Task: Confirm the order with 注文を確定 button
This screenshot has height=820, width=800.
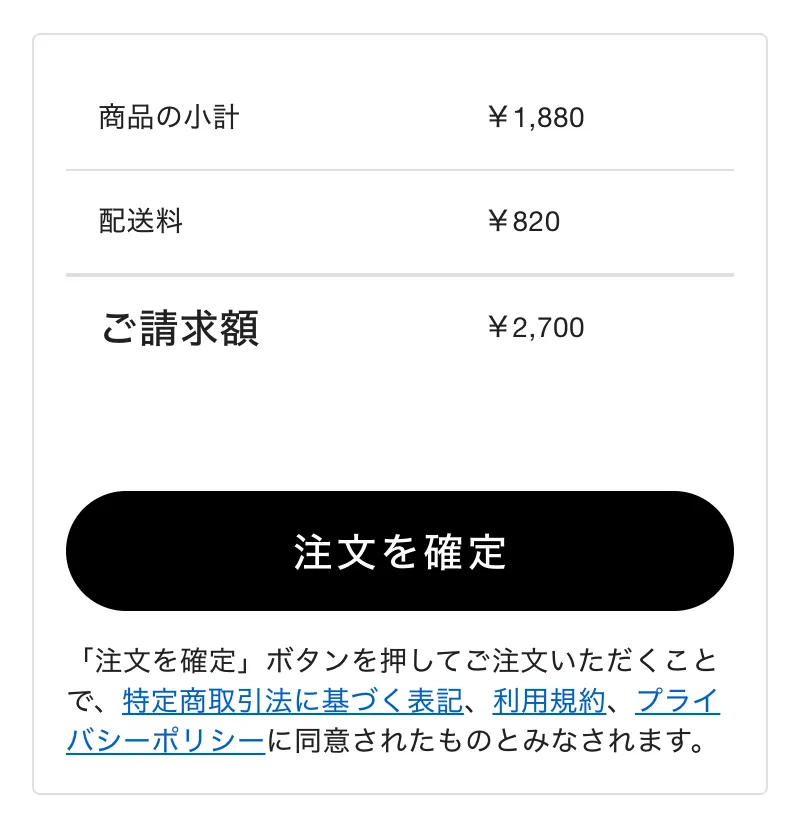Action: click(x=400, y=551)
